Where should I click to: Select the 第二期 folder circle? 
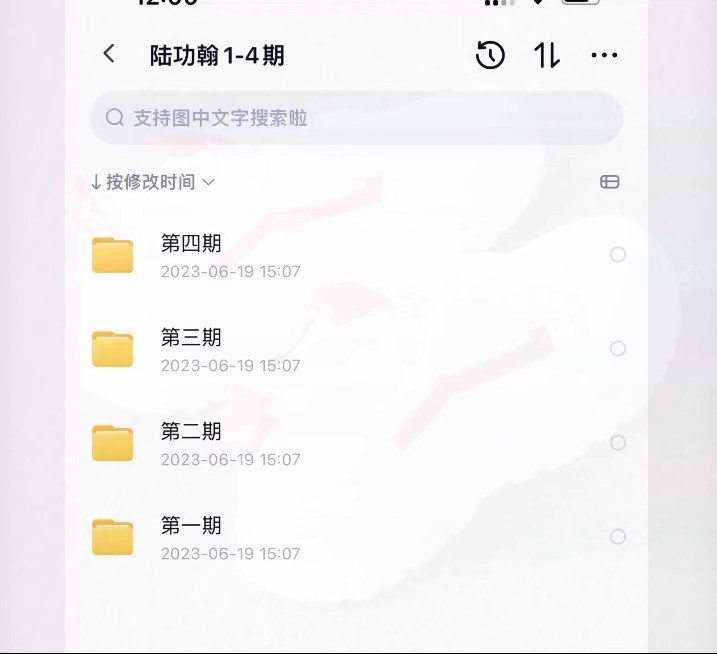pyautogui.click(x=618, y=443)
